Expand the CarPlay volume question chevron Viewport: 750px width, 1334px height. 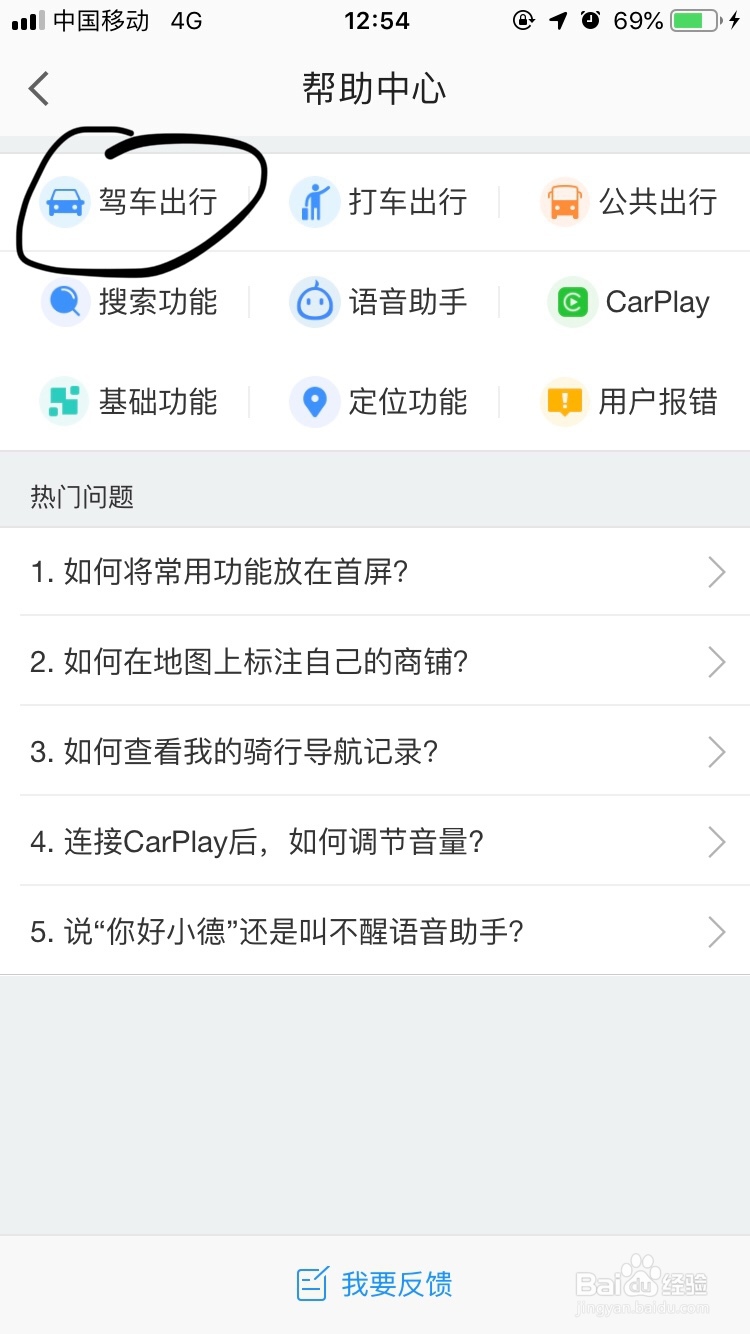click(716, 842)
